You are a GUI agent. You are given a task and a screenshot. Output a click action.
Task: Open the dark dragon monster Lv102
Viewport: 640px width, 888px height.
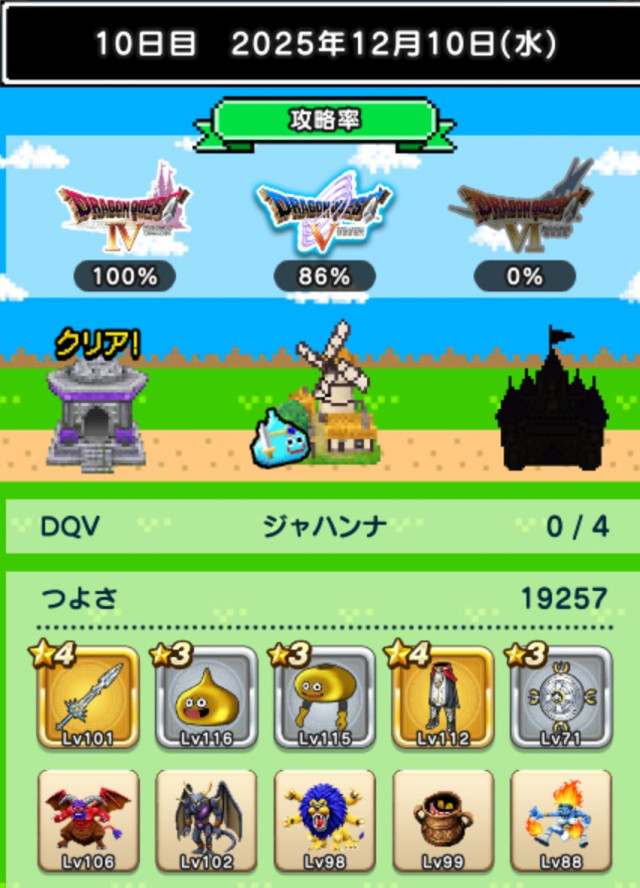coord(206,820)
